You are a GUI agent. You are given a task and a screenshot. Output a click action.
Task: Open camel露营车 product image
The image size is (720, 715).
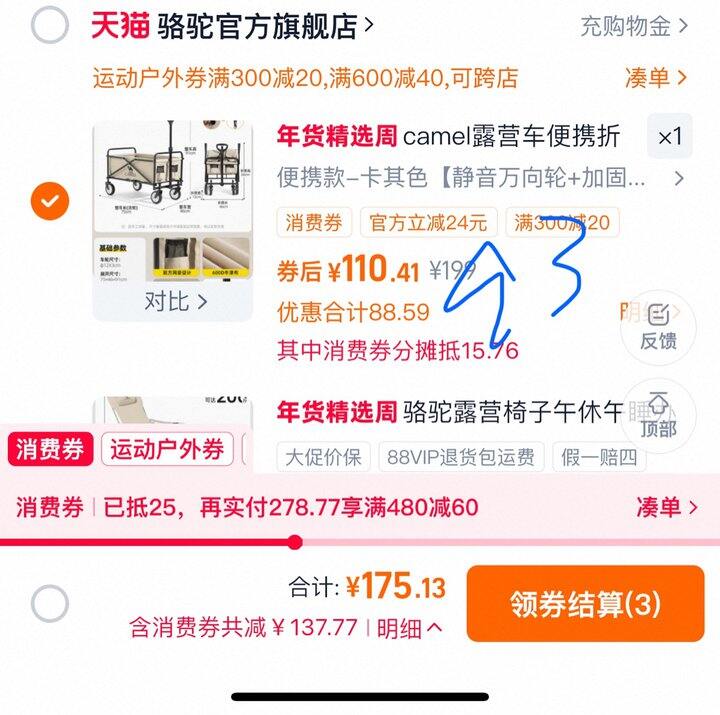coord(172,200)
